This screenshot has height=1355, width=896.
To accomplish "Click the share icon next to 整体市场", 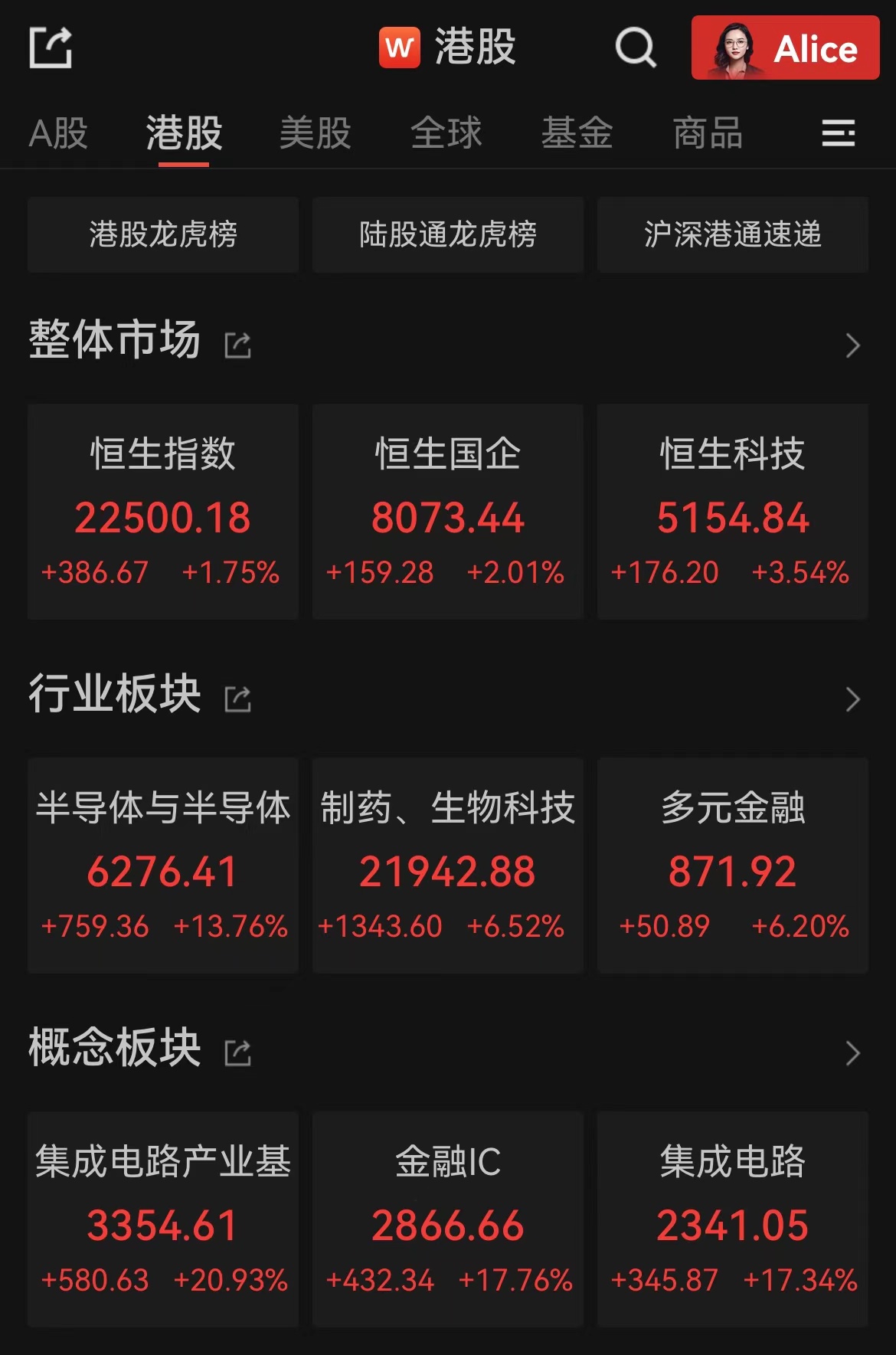I will coord(238,345).
